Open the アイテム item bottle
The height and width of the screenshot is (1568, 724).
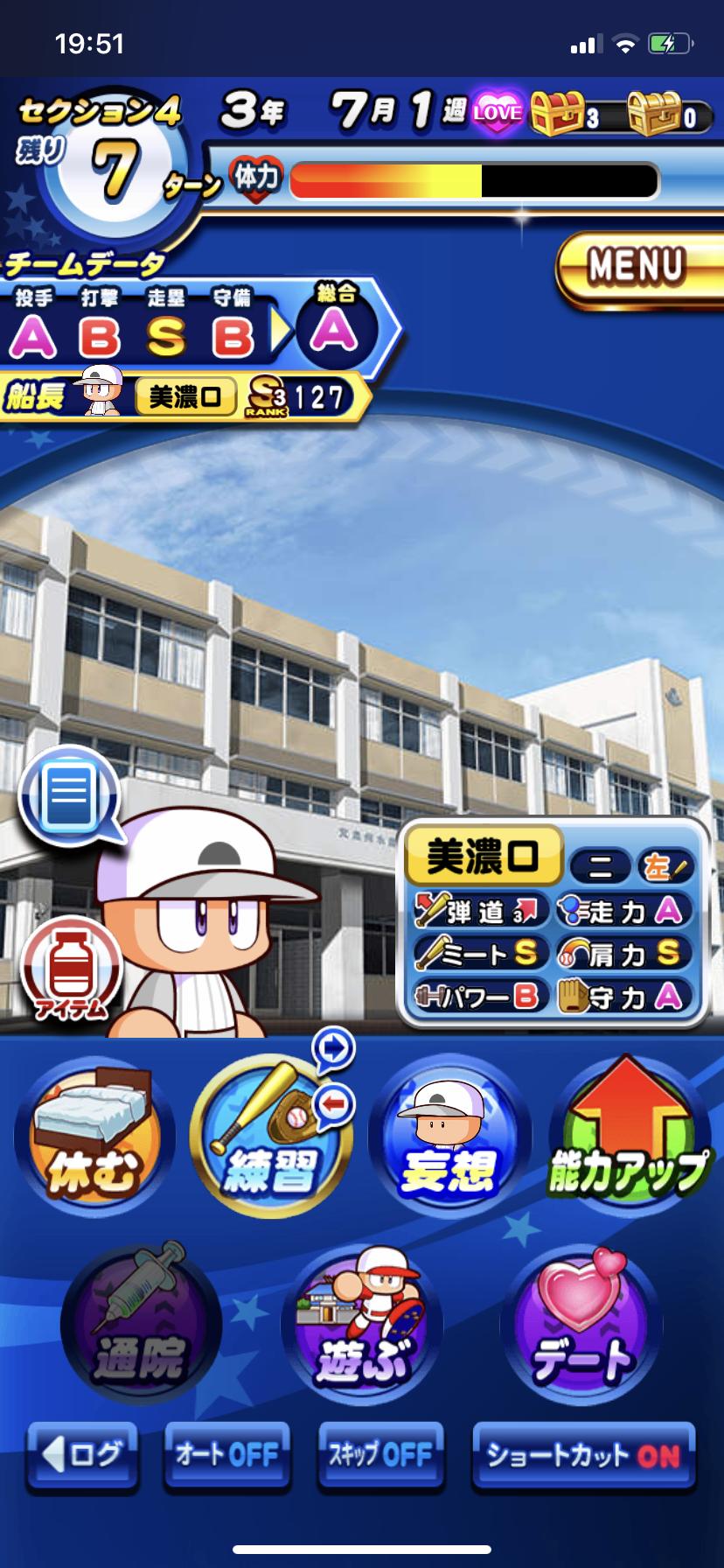click(x=70, y=971)
